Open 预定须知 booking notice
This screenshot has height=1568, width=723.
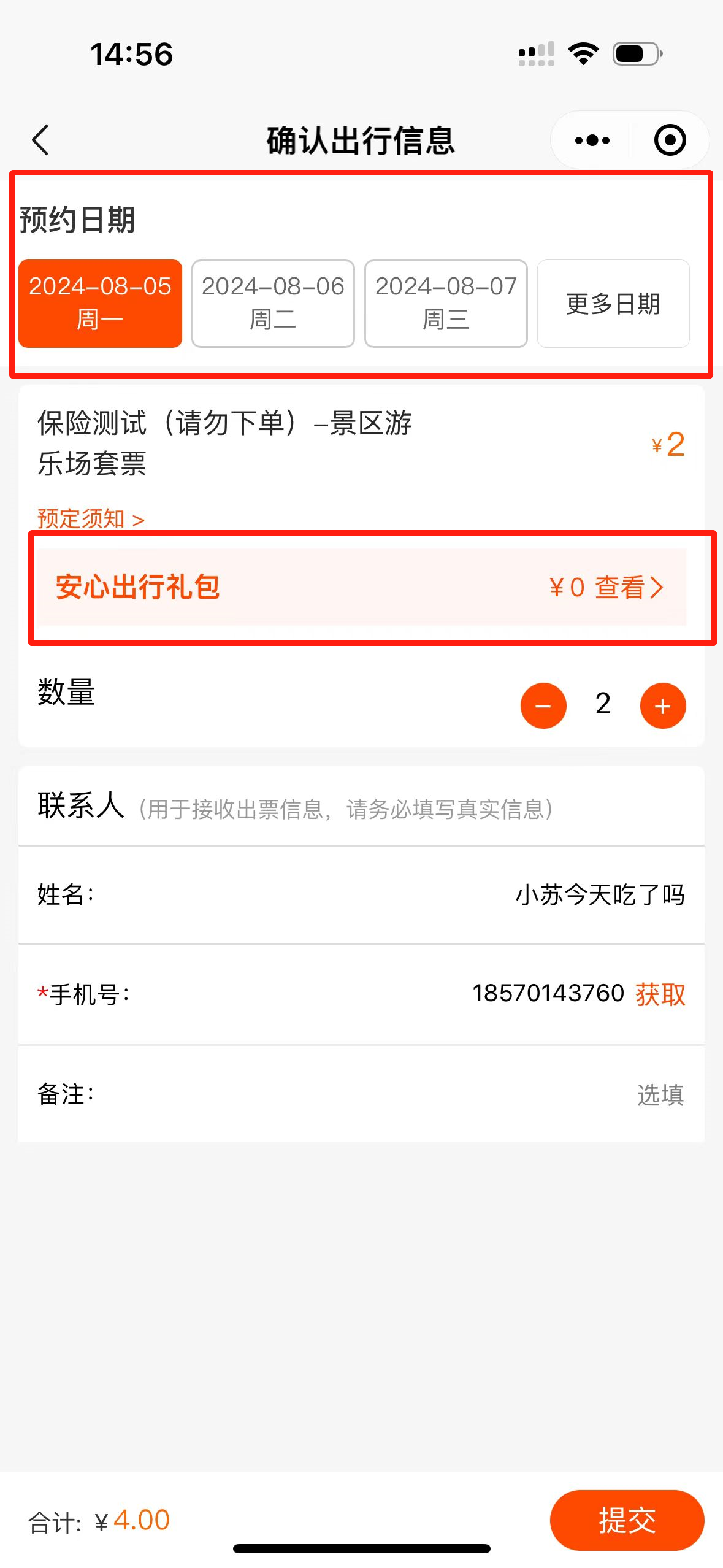click(x=91, y=519)
